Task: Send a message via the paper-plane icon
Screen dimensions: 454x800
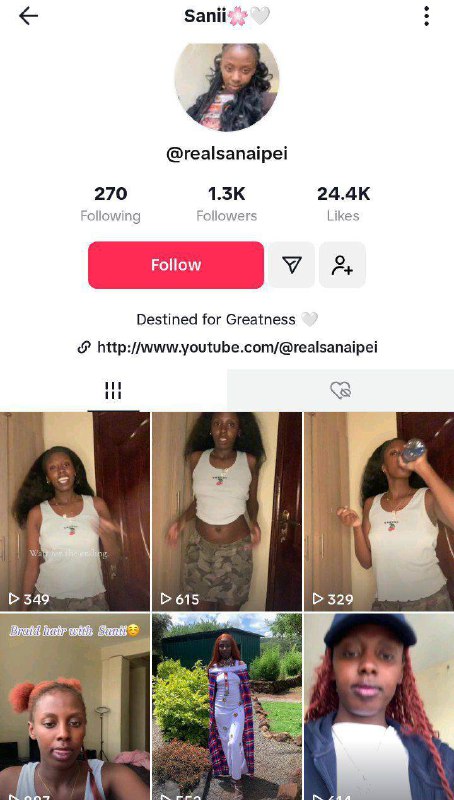Action: pyautogui.click(x=292, y=265)
